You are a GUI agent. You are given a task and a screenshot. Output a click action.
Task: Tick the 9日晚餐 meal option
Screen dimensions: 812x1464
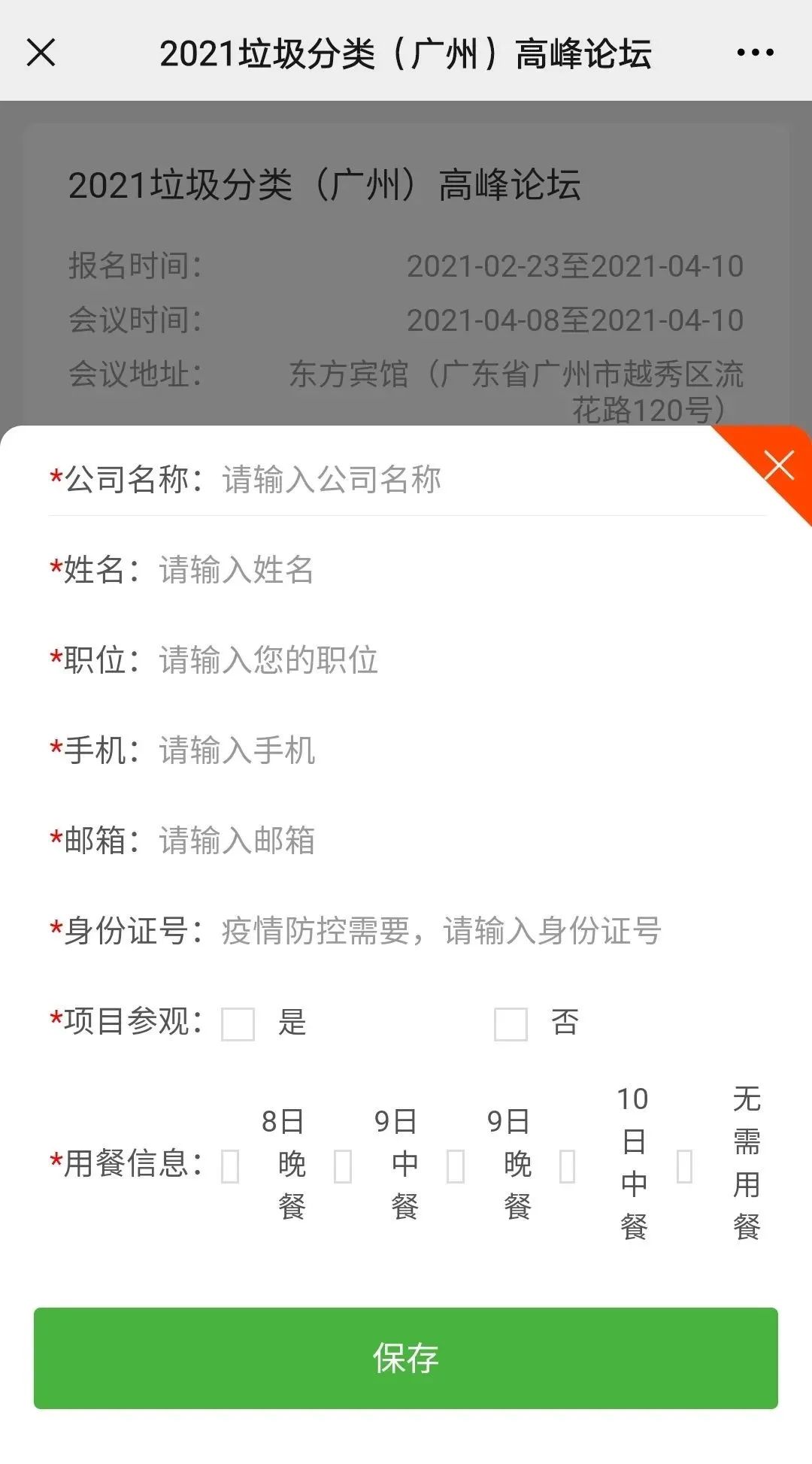click(456, 1166)
